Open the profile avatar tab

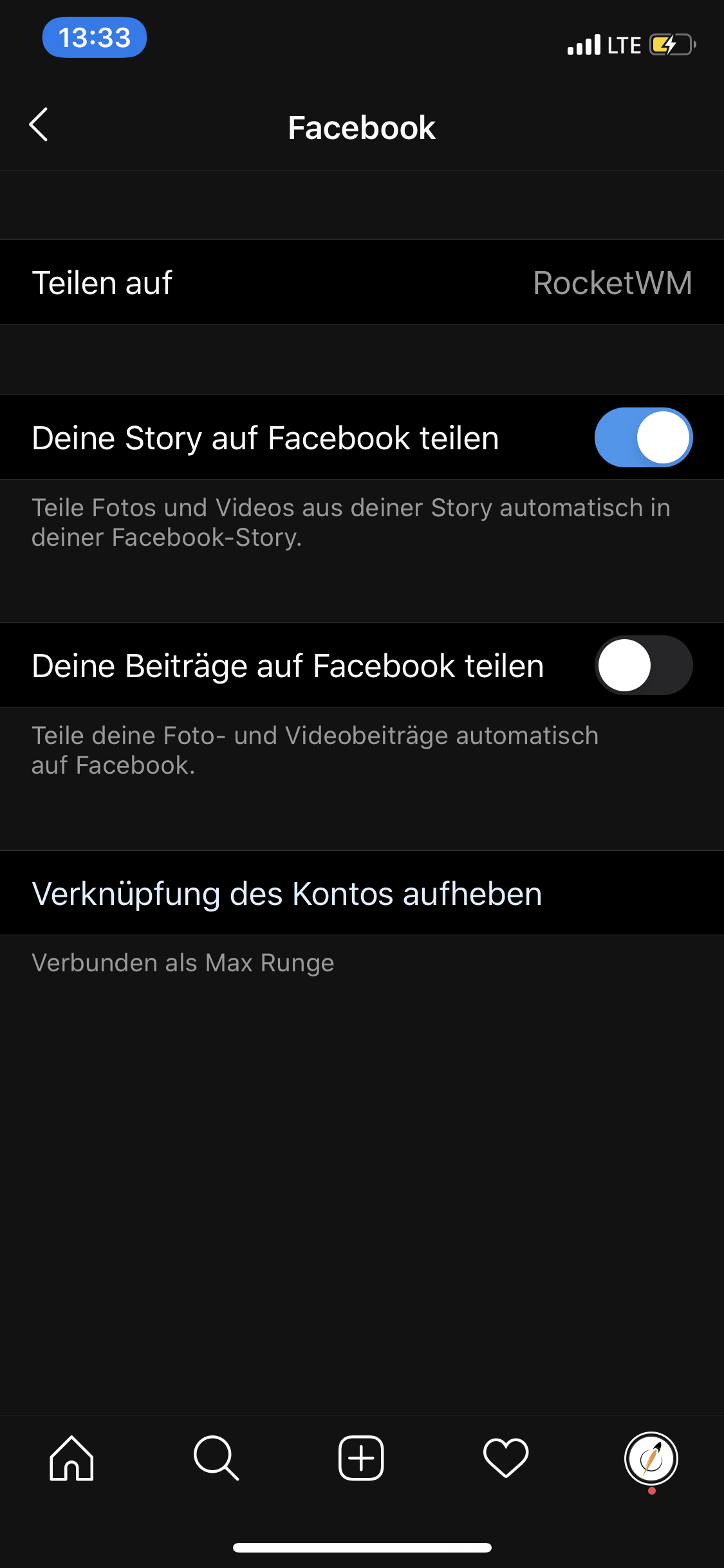pos(651,1459)
